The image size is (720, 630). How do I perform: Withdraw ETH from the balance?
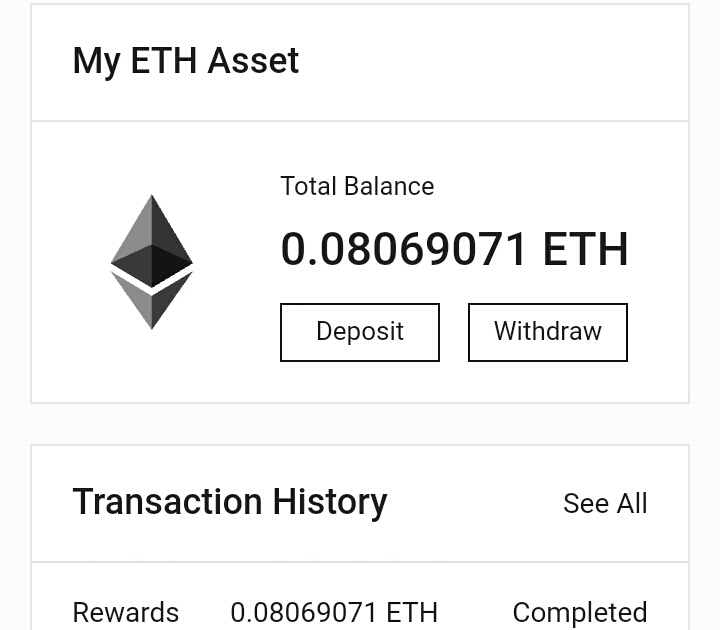coord(547,332)
